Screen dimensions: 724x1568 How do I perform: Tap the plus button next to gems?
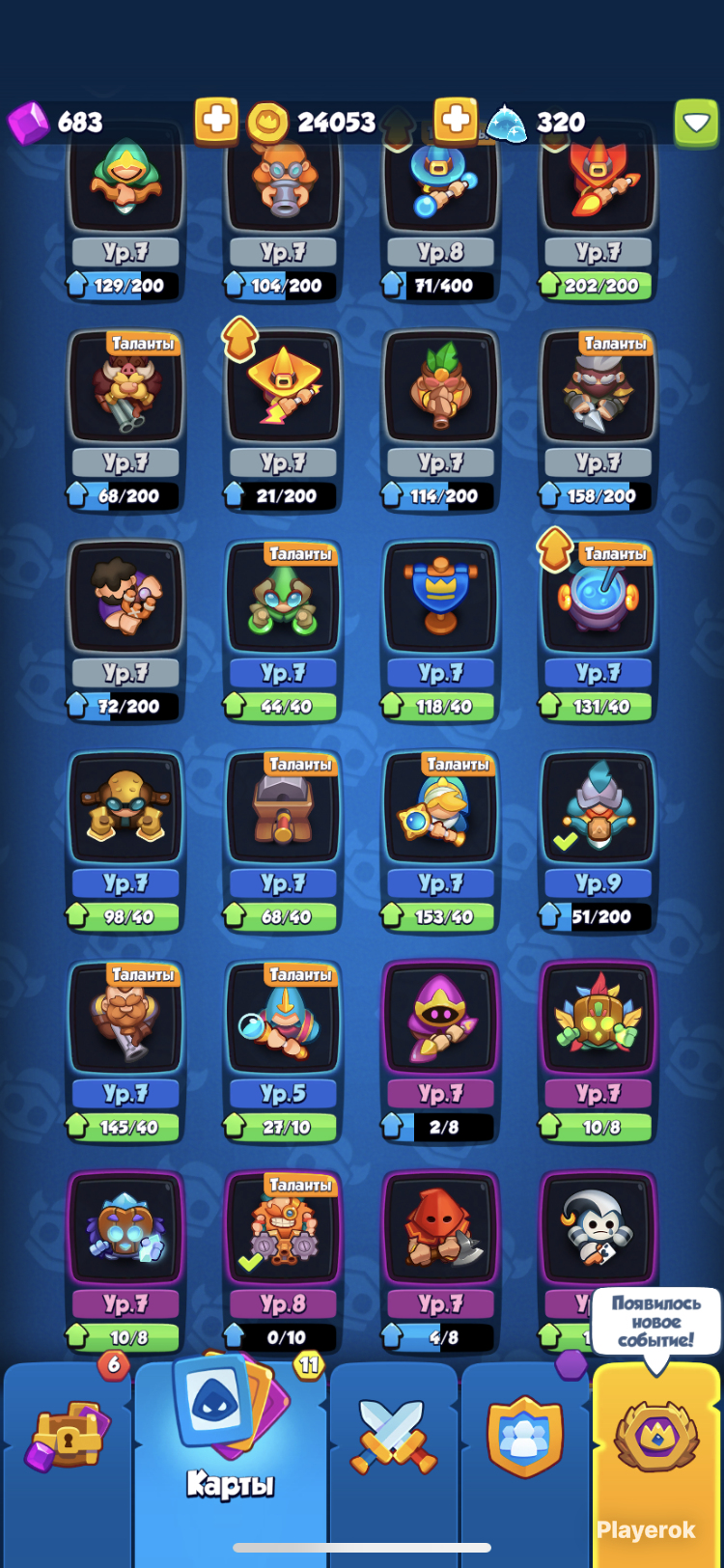(x=216, y=122)
